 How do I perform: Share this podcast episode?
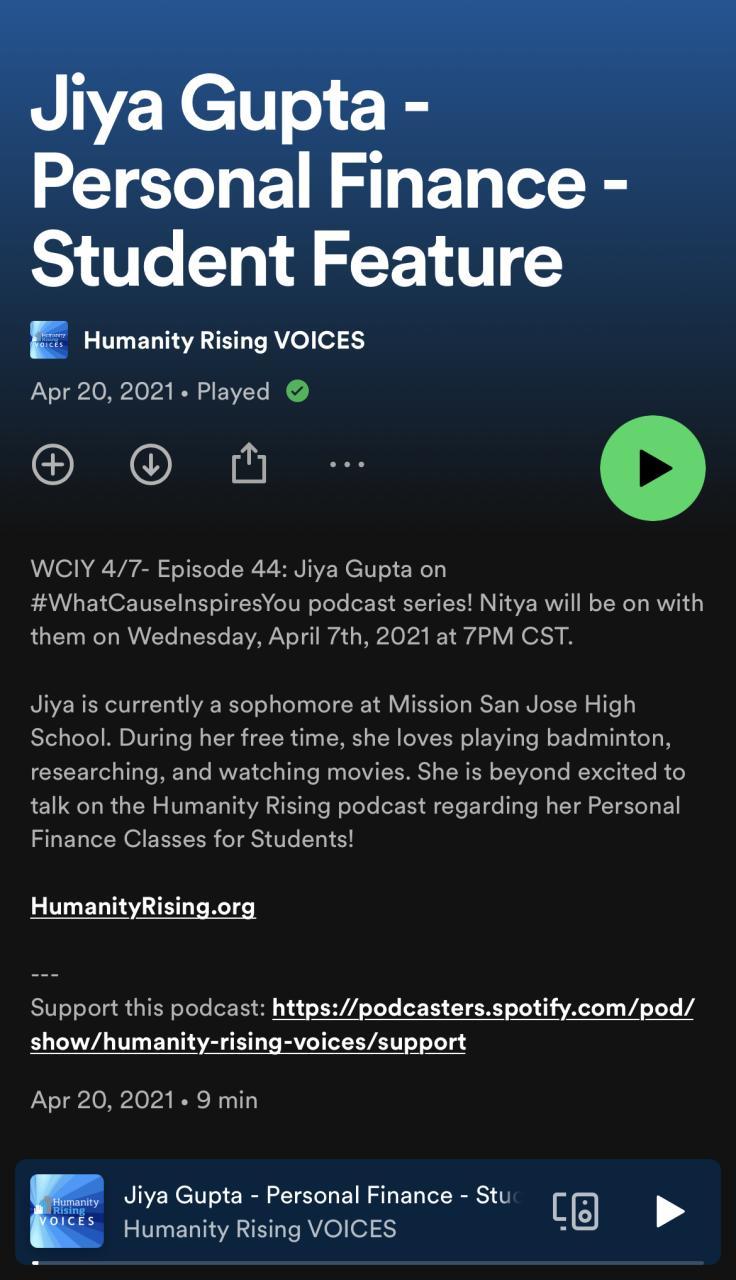tap(249, 465)
